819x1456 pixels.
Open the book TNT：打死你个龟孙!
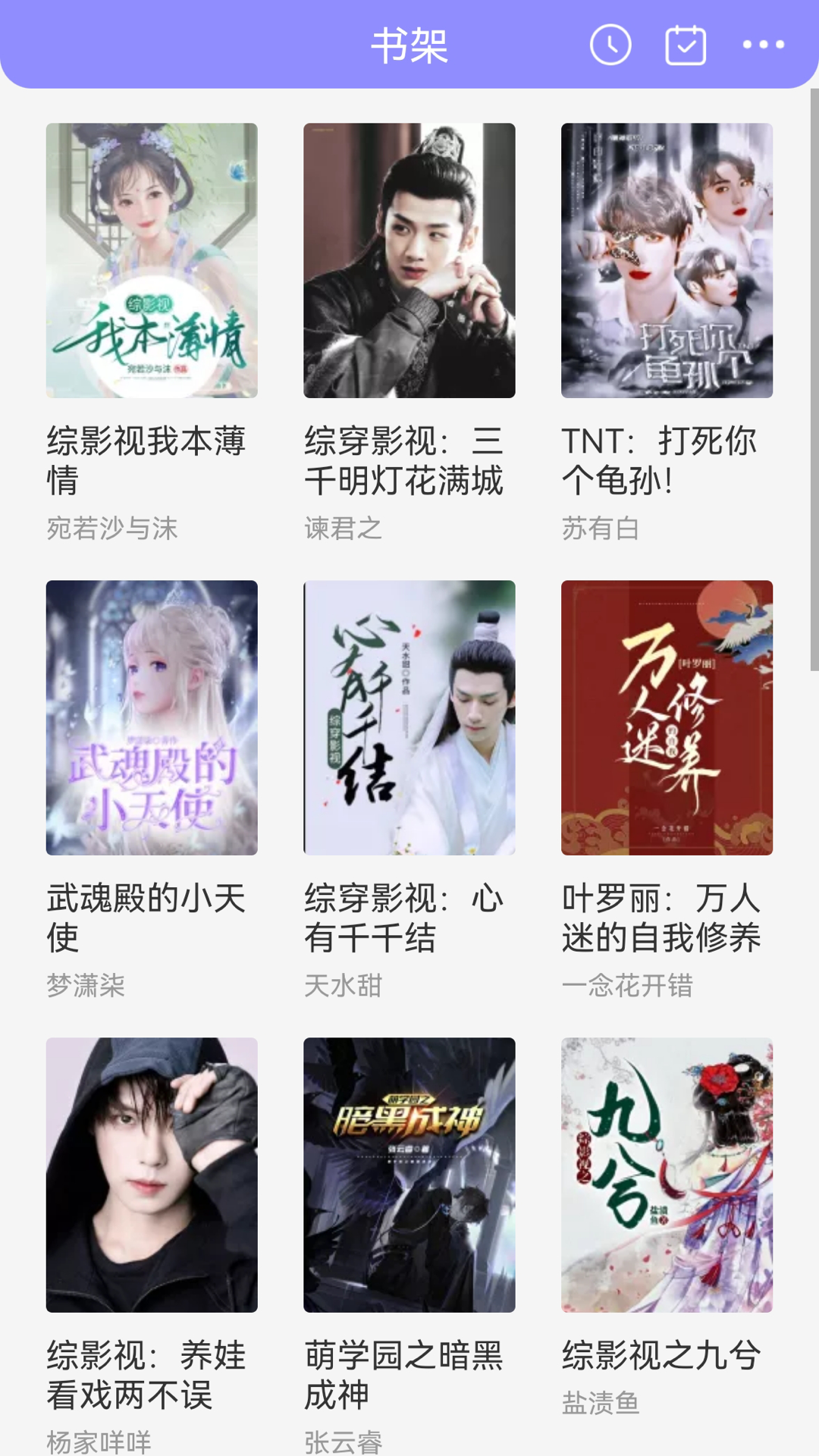point(667,260)
